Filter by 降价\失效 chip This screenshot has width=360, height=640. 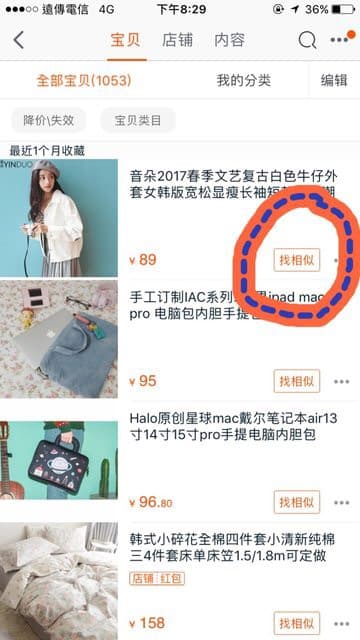pyautogui.click(x=49, y=120)
